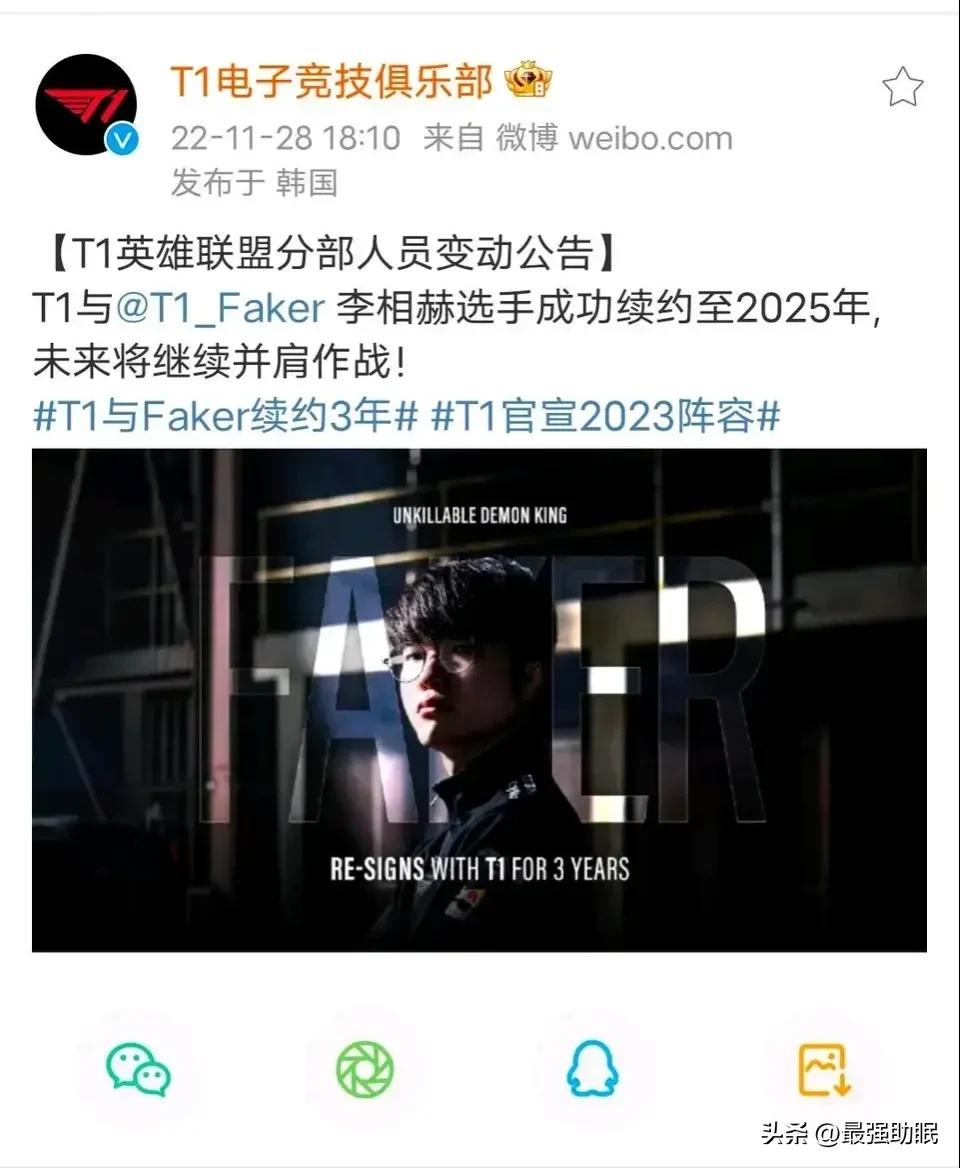960x1168 pixels.
Task: Open hashtag #T1与Faker续约3年#
Action: [224, 415]
